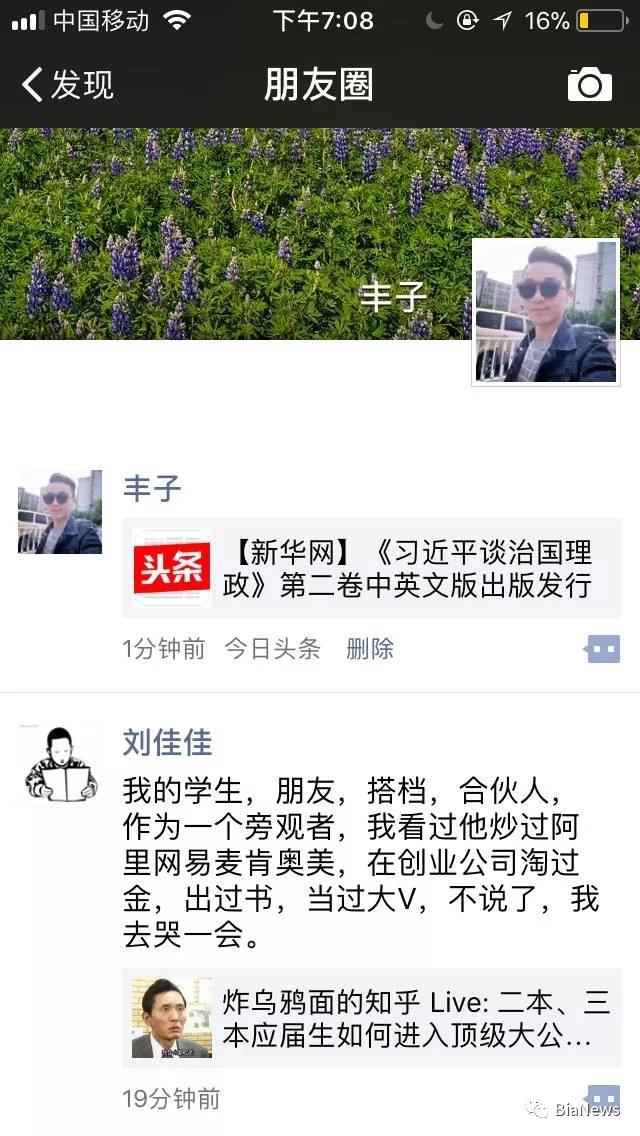Open the camera to post a moment
The image size is (640, 1136).
point(589,85)
